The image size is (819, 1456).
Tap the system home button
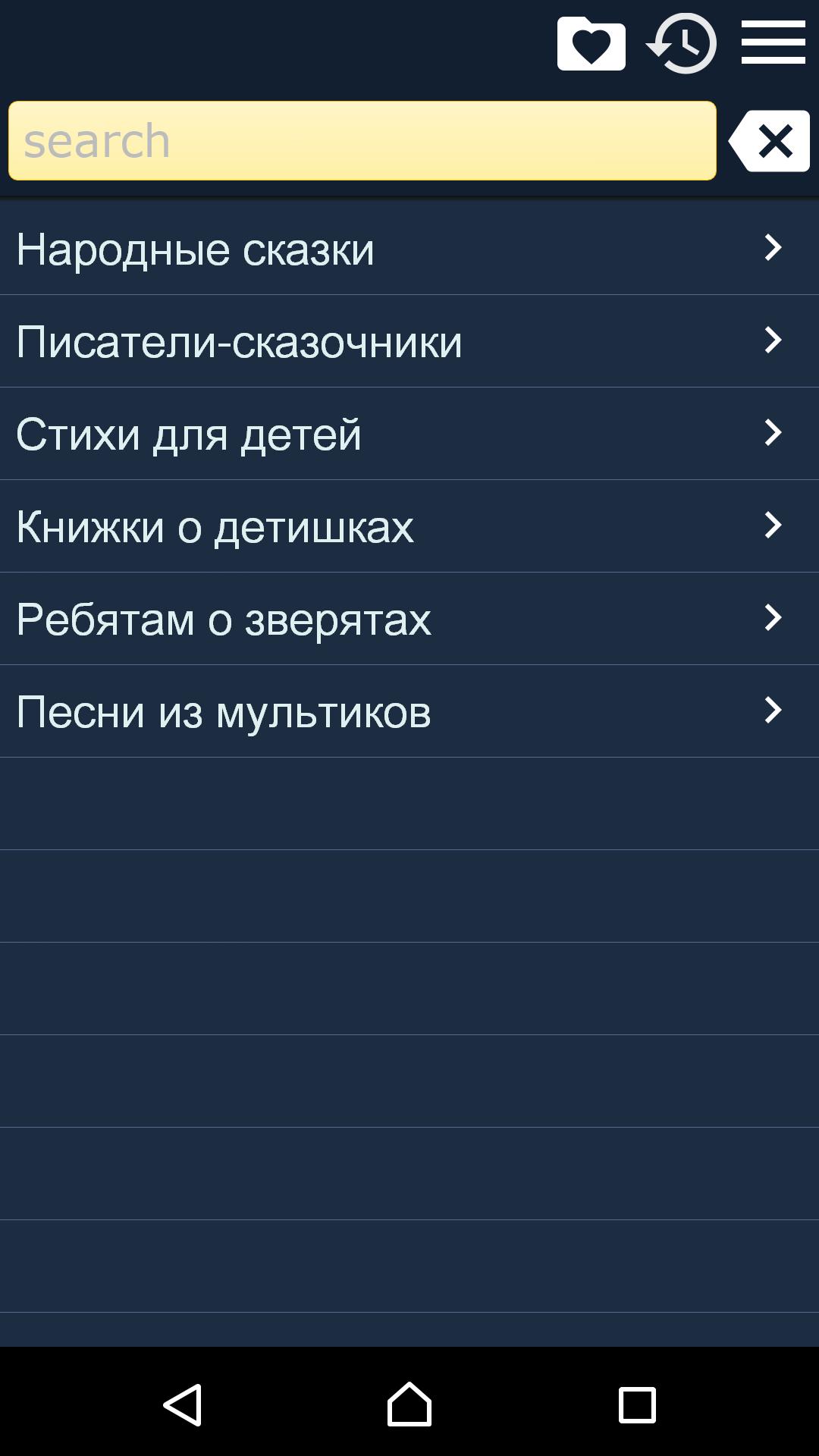[409, 1404]
